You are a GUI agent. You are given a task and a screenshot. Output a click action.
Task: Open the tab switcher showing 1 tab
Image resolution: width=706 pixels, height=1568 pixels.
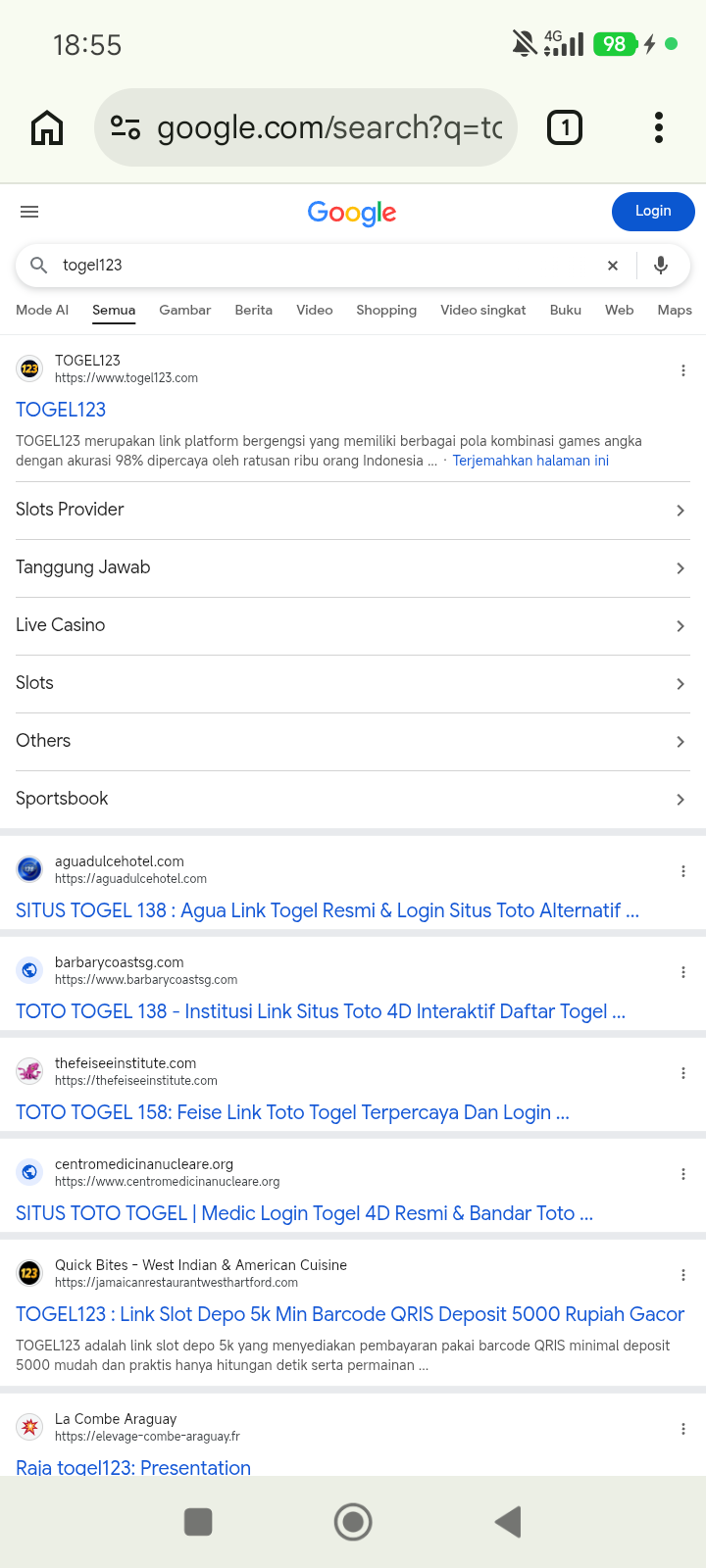(564, 127)
